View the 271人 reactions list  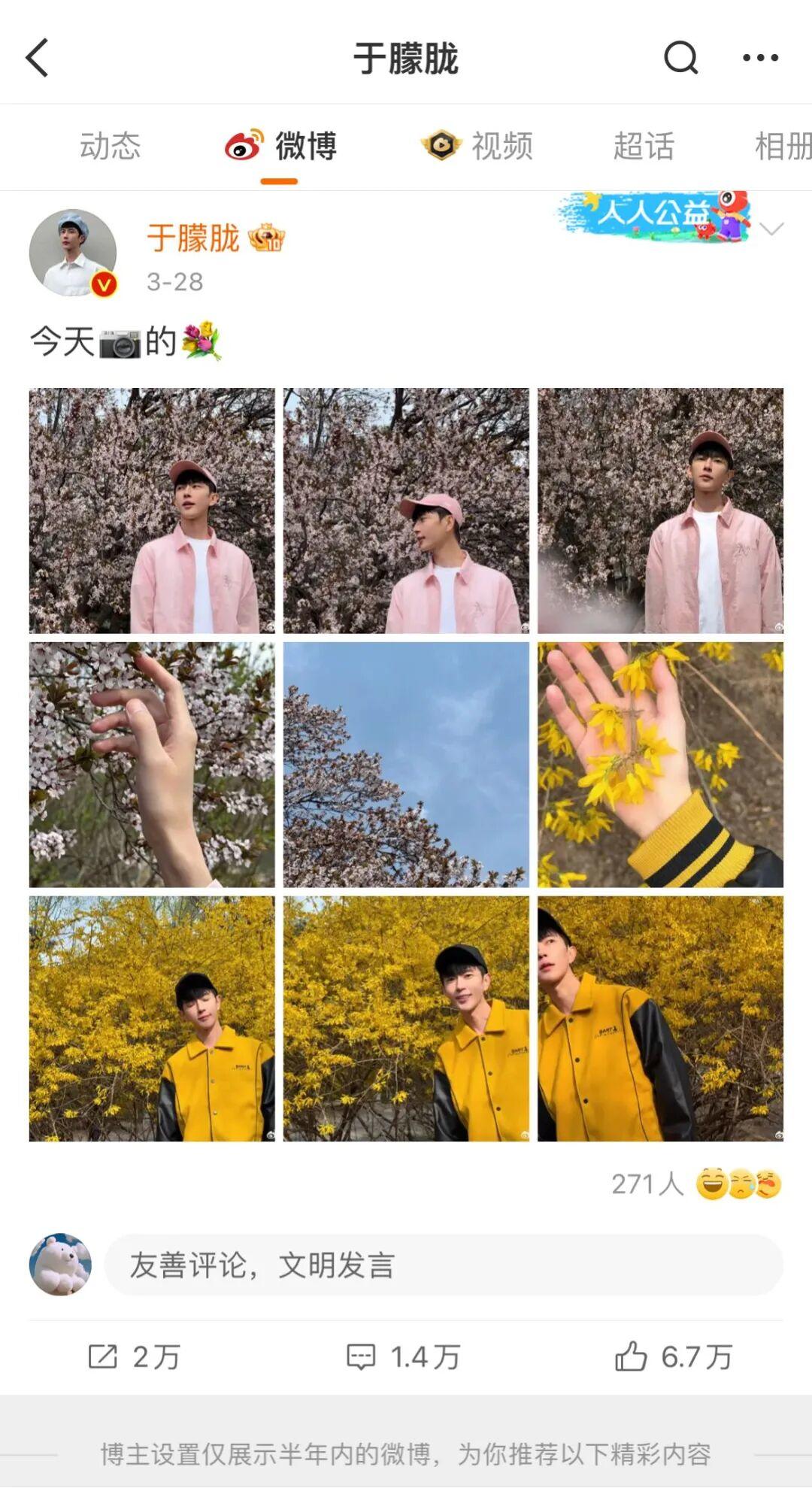click(x=695, y=1184)
